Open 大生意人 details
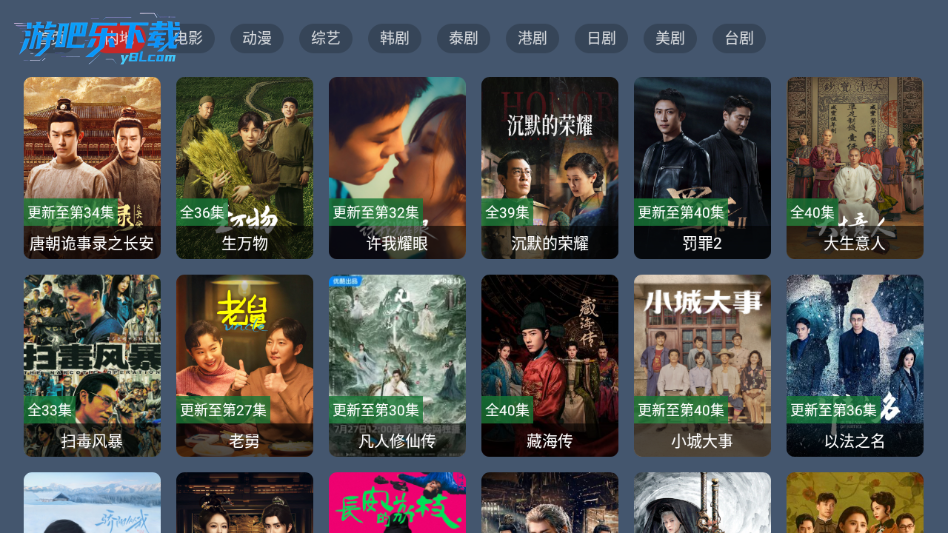The height and width of the screenshot is (533, 948). point(854,168)
